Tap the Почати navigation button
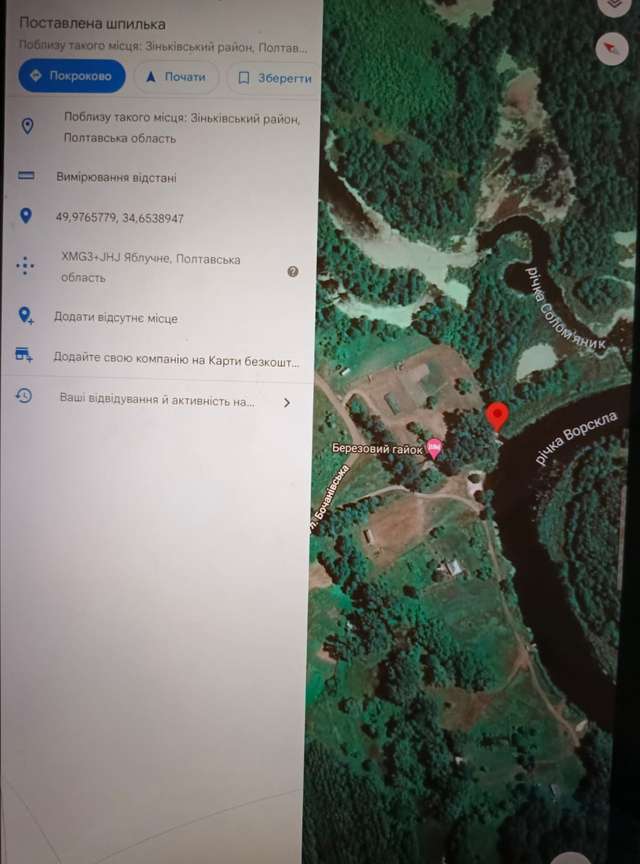The height and width of the screenshot is (864, 640). click(x=176, y=77)
